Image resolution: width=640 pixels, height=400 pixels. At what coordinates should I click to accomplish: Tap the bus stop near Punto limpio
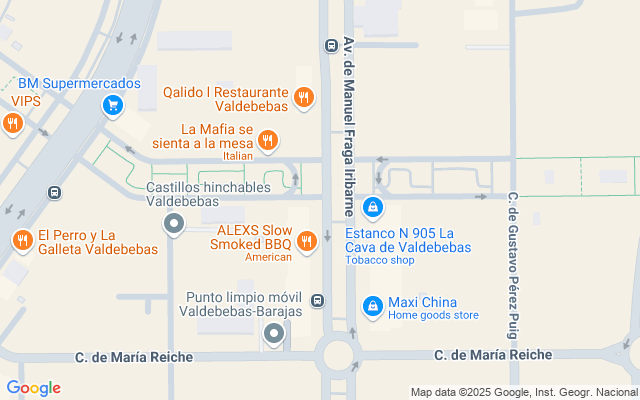click(317, 300)
